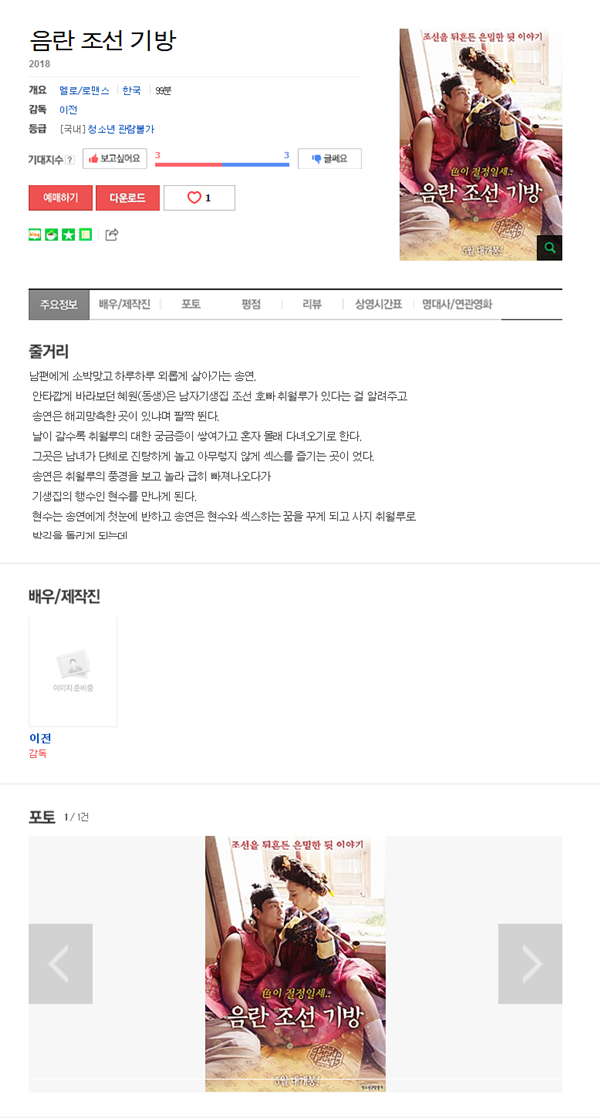Screen dimensions: 600x1118
Task: Open the 멜로/로맨스 genre link
Action: tap(84, 91)
